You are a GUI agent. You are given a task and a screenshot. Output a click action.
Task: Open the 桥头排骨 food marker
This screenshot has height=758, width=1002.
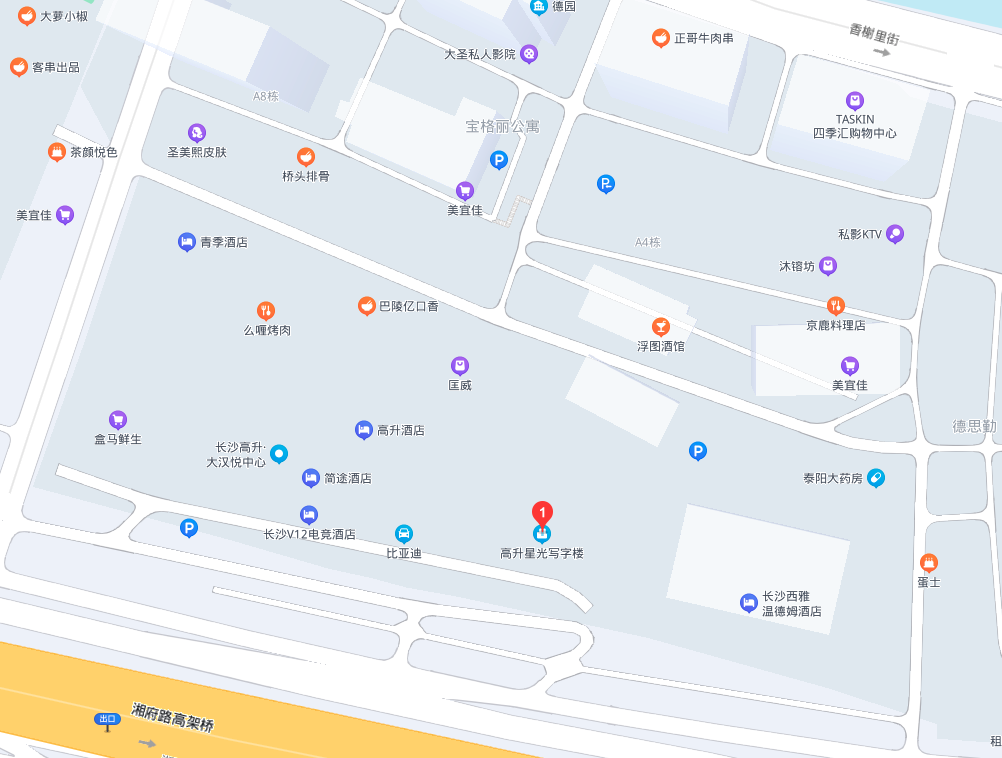point(306,157)
